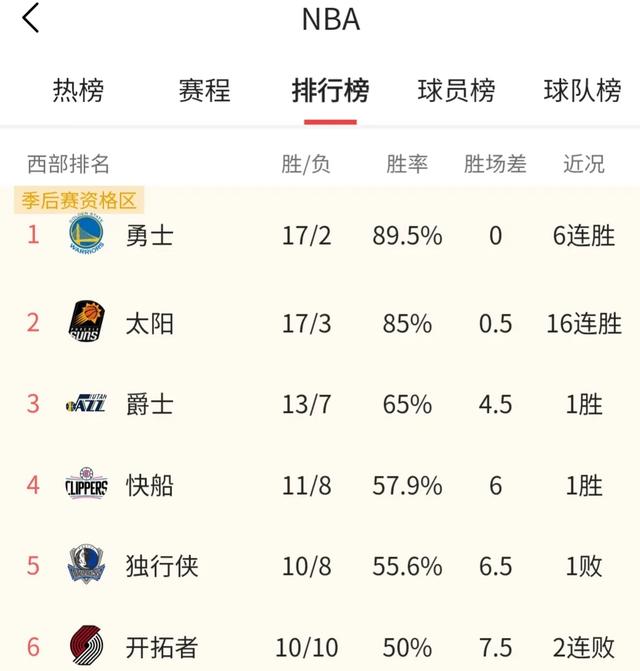Open the 快船 team row
This screenshot has height=671, width=640.
coord(150,486)
